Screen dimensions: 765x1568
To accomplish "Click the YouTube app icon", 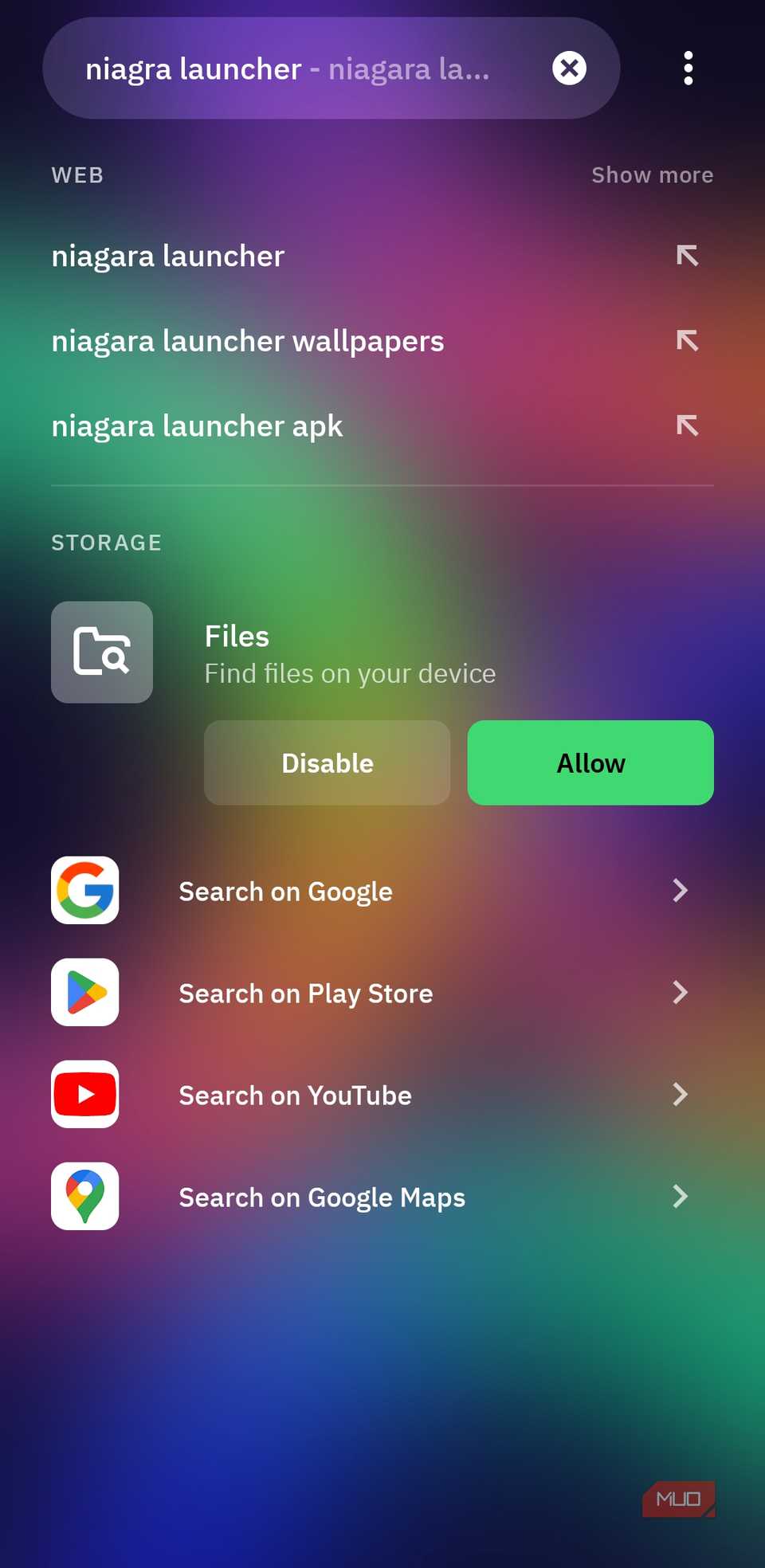I will (x=84, y=1095).
